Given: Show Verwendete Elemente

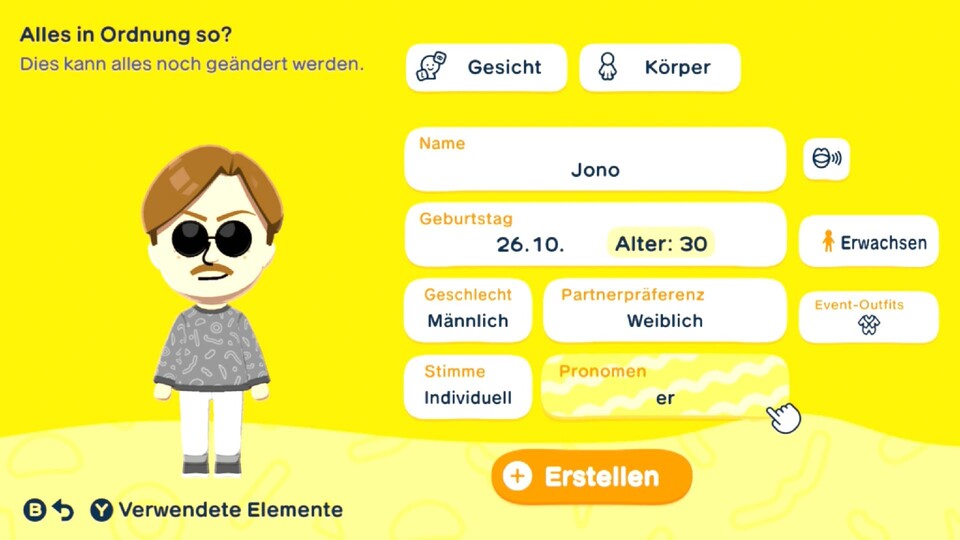Looking at the screenshot, I should 216,510.
